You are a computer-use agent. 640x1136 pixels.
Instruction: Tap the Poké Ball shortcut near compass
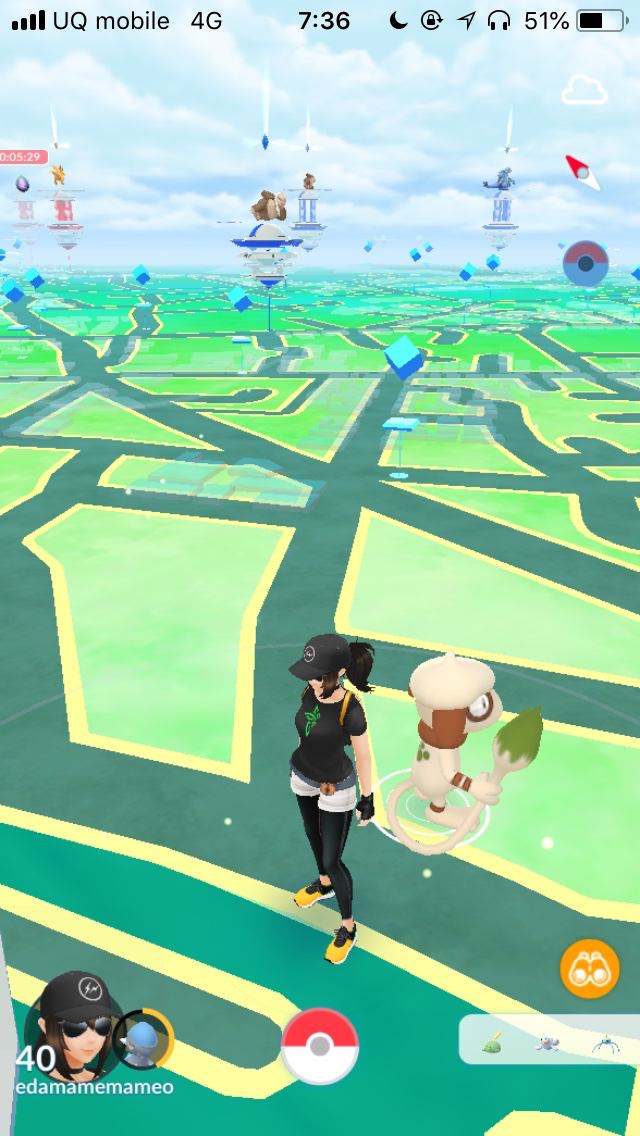click(585, 264)
